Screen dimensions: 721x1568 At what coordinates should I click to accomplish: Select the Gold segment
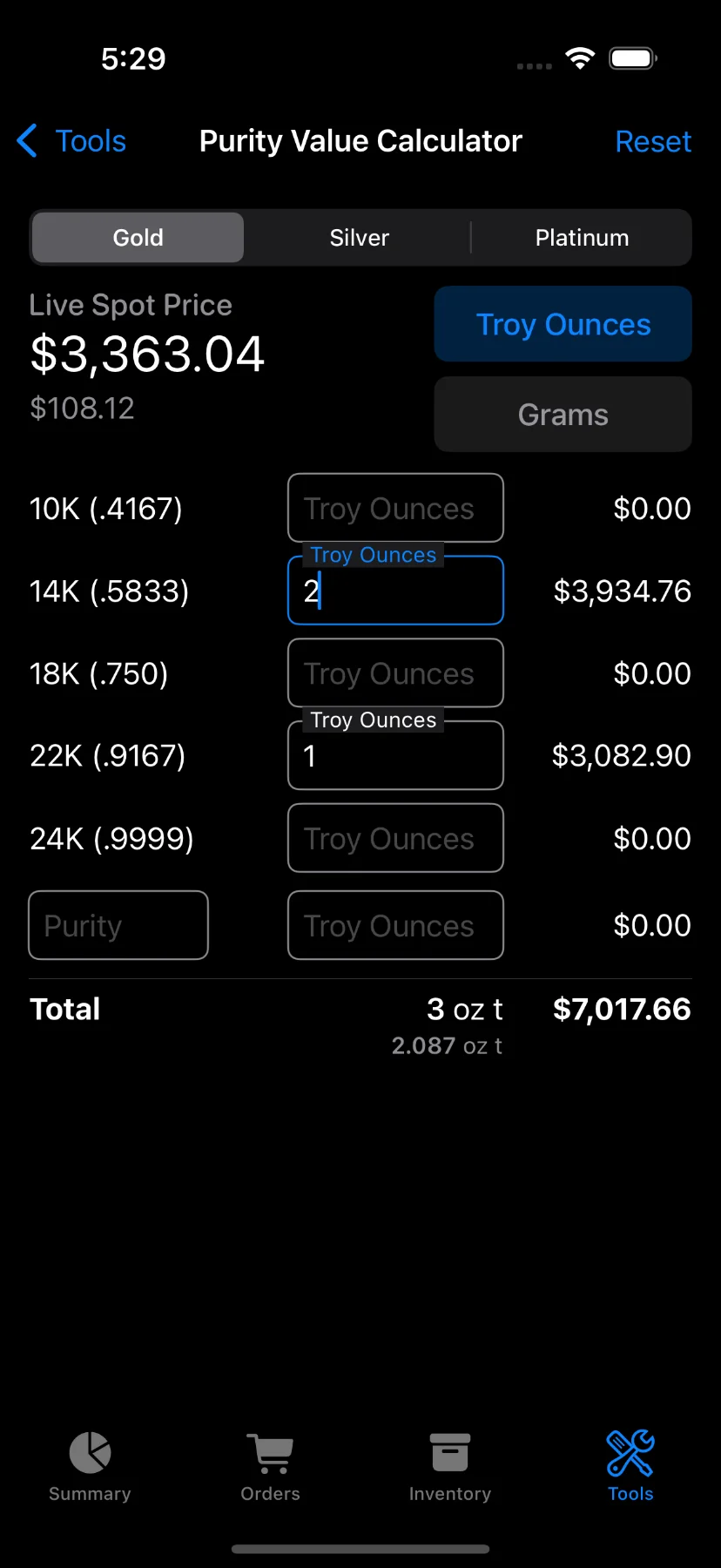pyautogui.click(x=137, y=237)
